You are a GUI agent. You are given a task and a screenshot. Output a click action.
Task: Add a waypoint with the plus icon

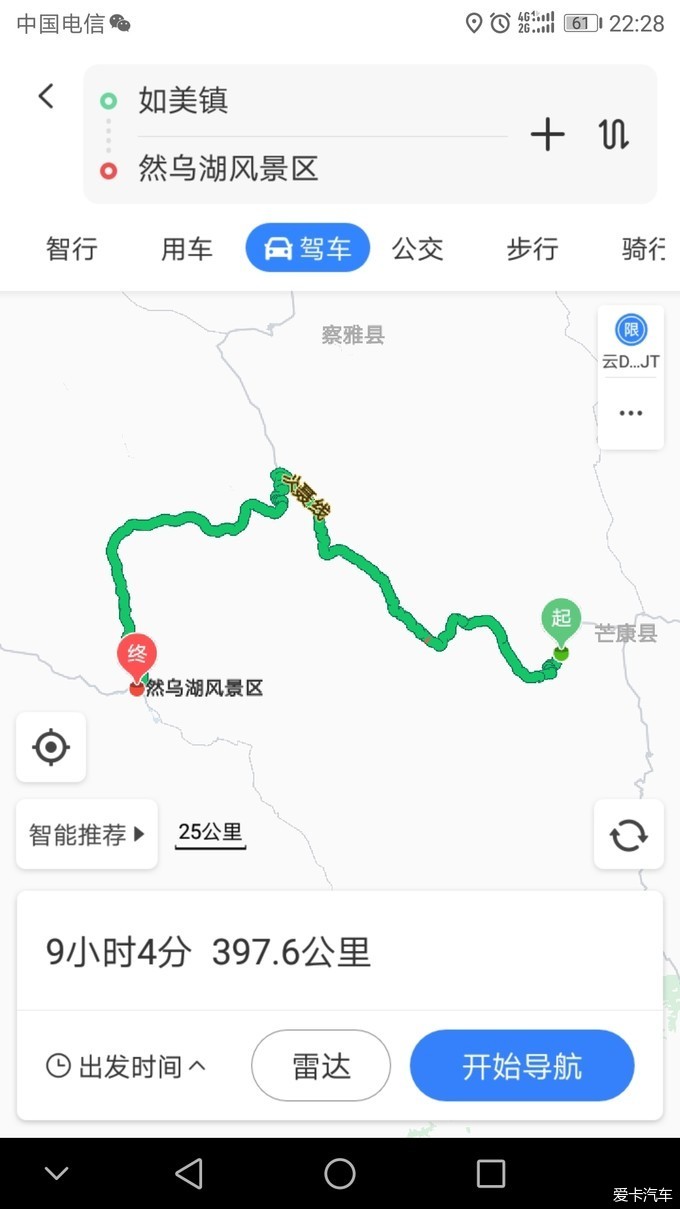click(547, 134)
